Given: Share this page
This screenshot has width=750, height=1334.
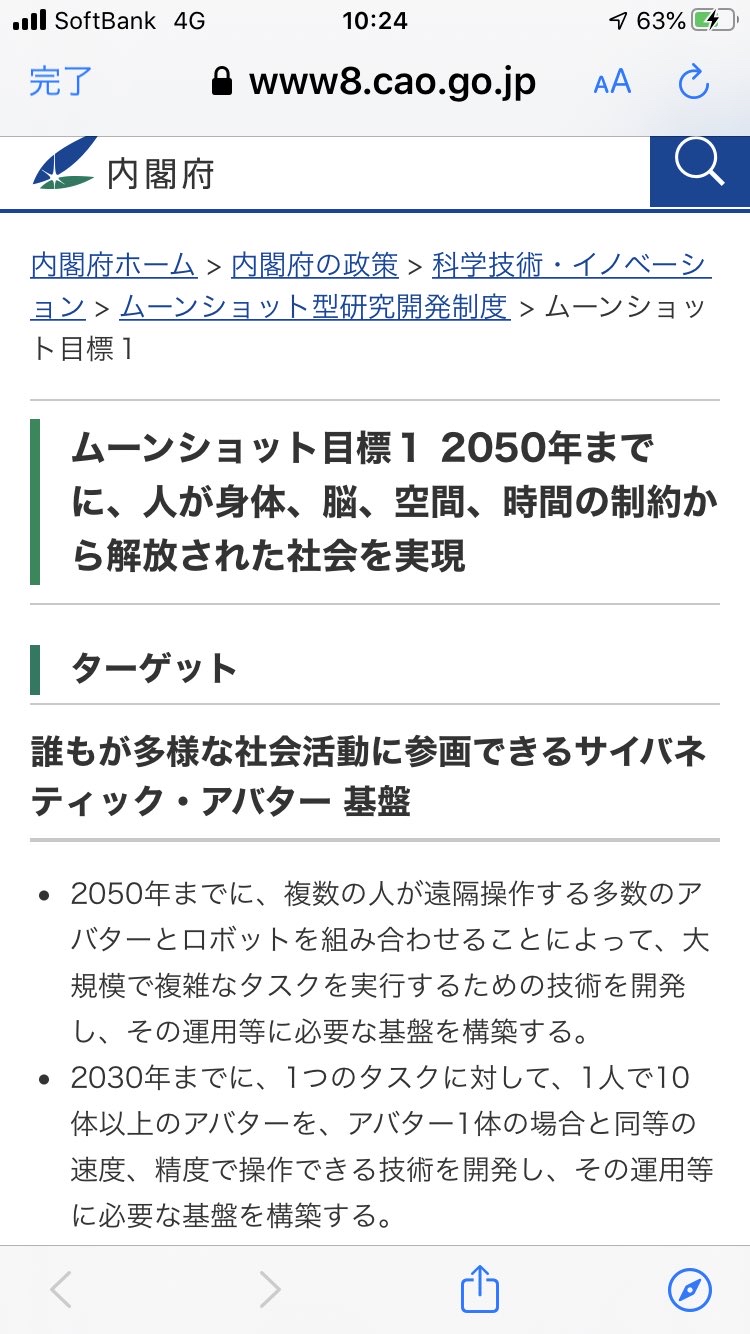Looking at the screenshot, I should coord(479,1289).
